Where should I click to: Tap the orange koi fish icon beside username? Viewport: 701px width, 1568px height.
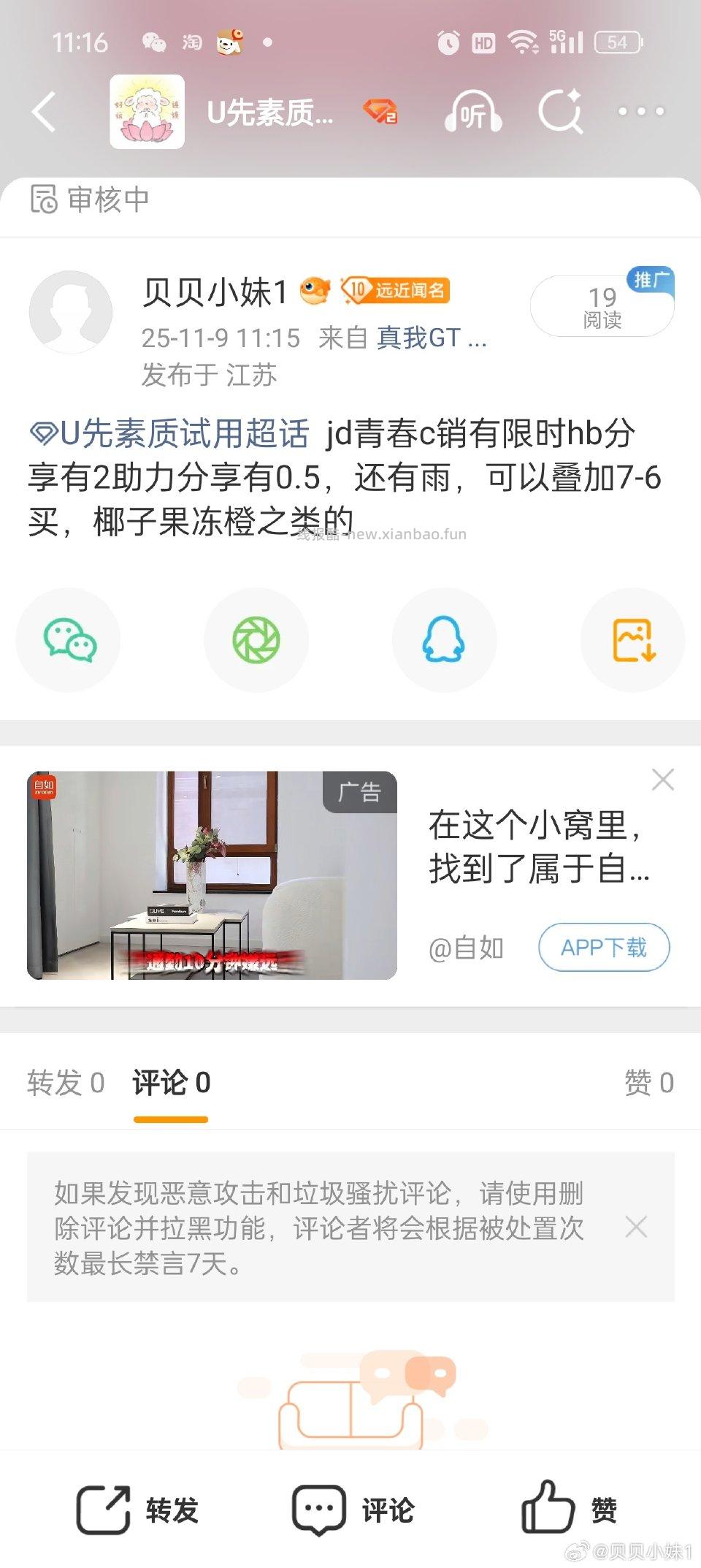315,289
